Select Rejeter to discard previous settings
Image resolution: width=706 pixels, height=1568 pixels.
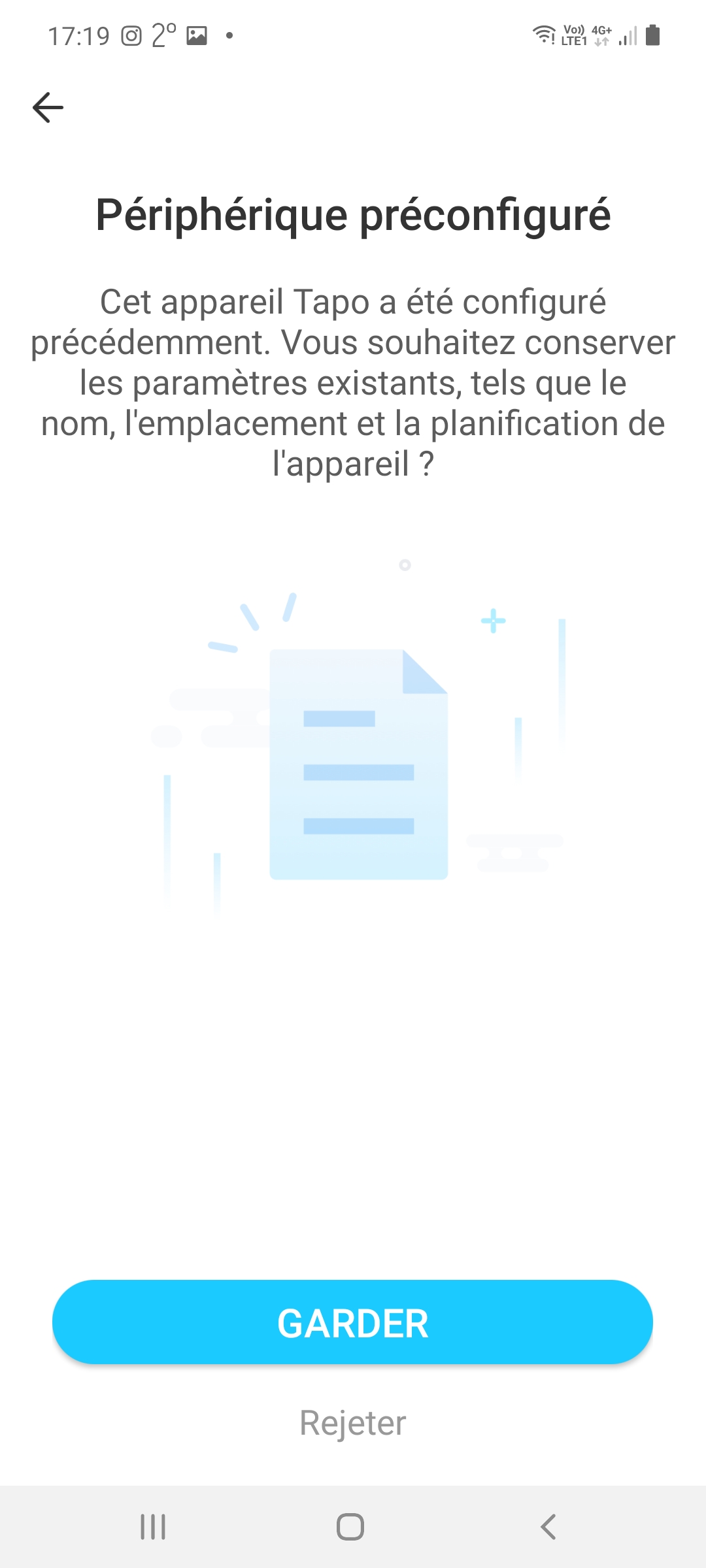click(x=352, y=1422)
